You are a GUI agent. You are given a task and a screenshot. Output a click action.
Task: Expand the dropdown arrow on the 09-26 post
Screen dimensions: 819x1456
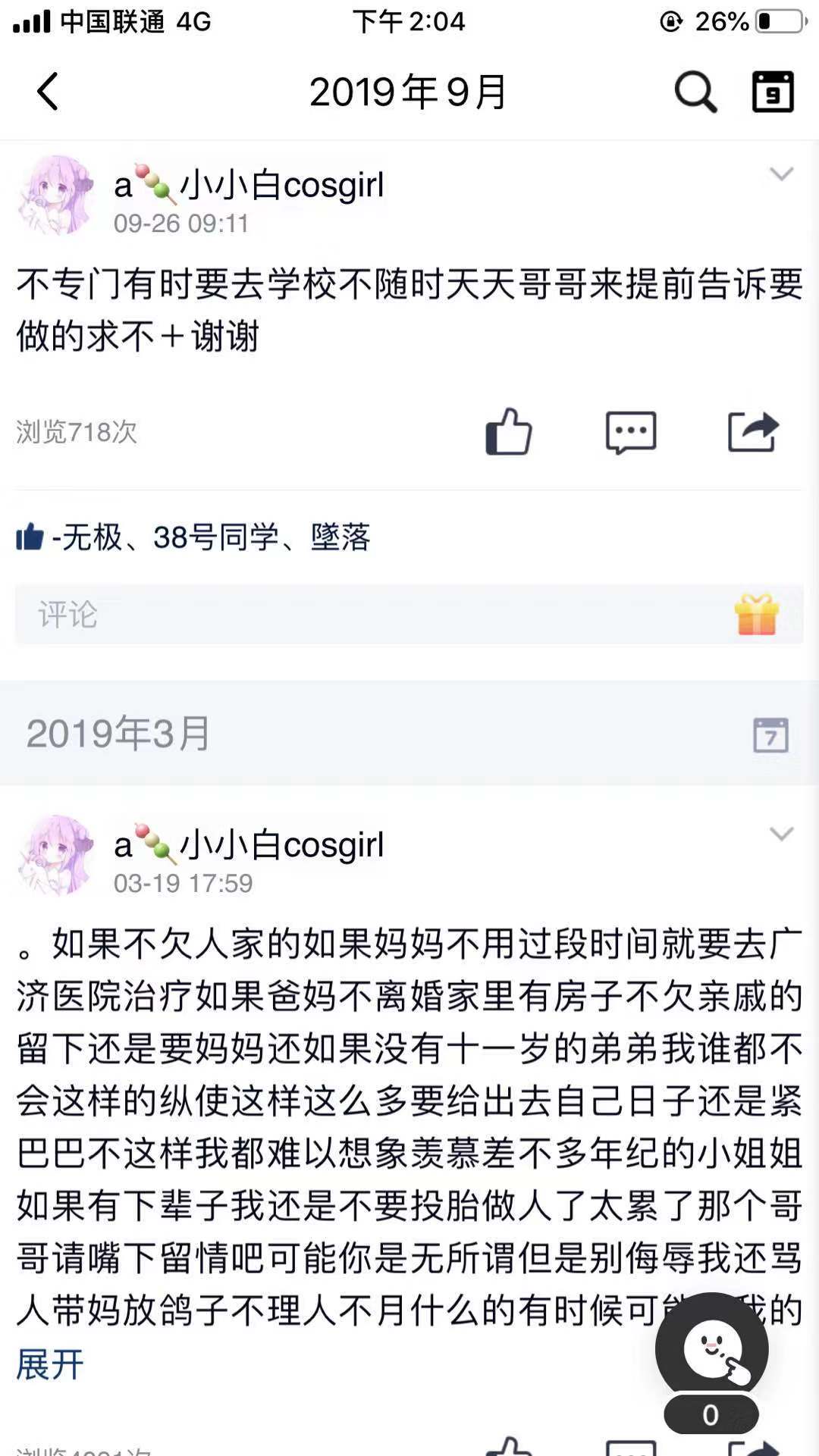(781, 175)
